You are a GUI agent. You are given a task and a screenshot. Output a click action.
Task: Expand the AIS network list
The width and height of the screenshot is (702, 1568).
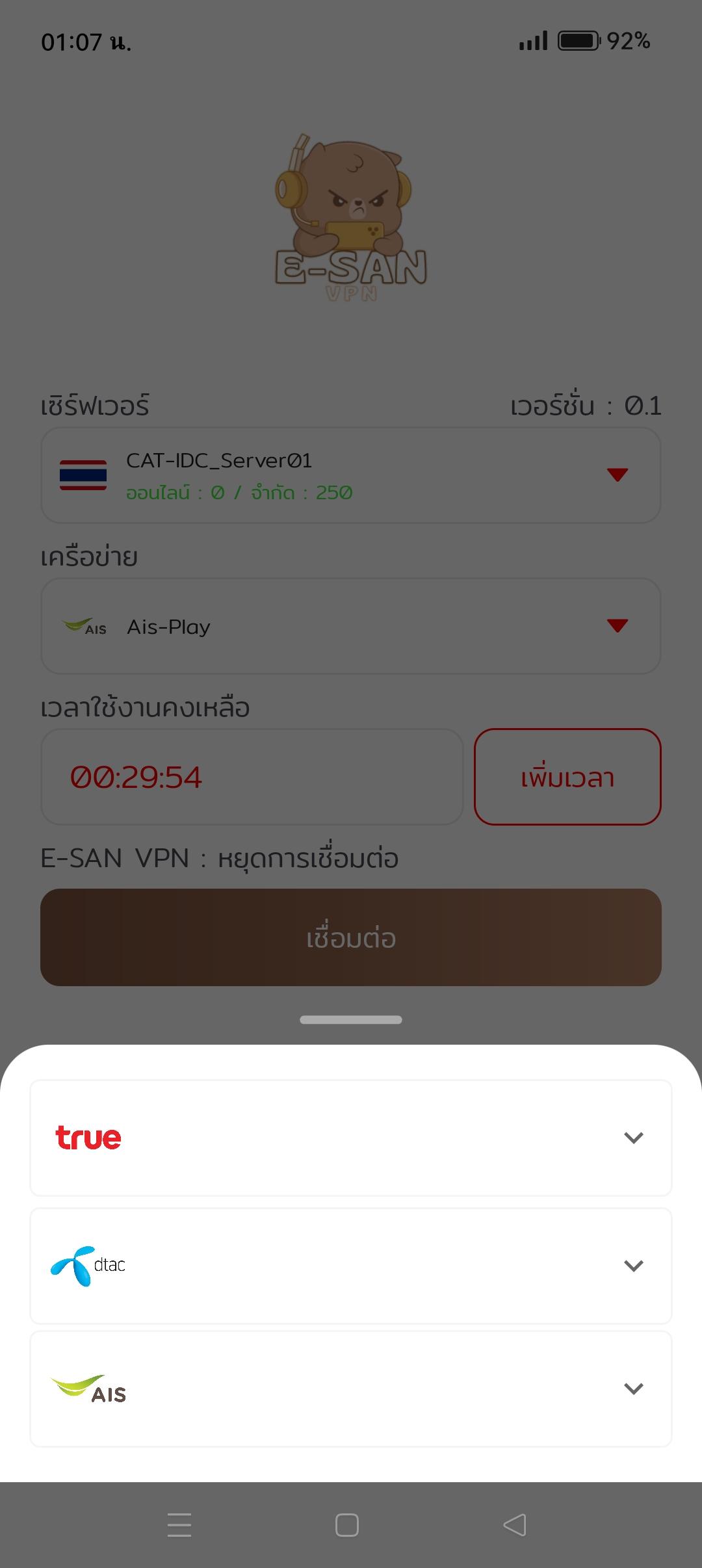pyautogui.click(x=351, y=1389)
